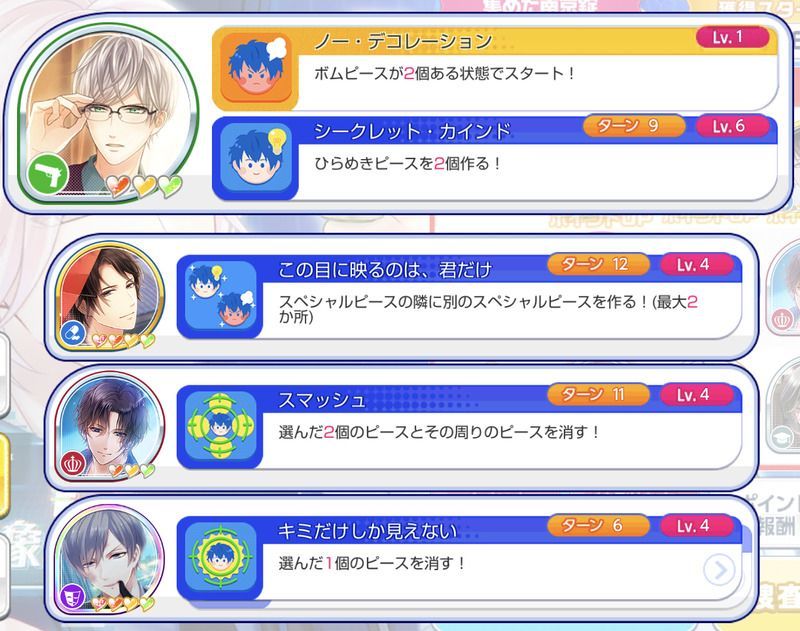The image size is (800, 631).
Task: Open the シークレット・カインド skill row
Action: pyautogui.click(x=495, y=155)
